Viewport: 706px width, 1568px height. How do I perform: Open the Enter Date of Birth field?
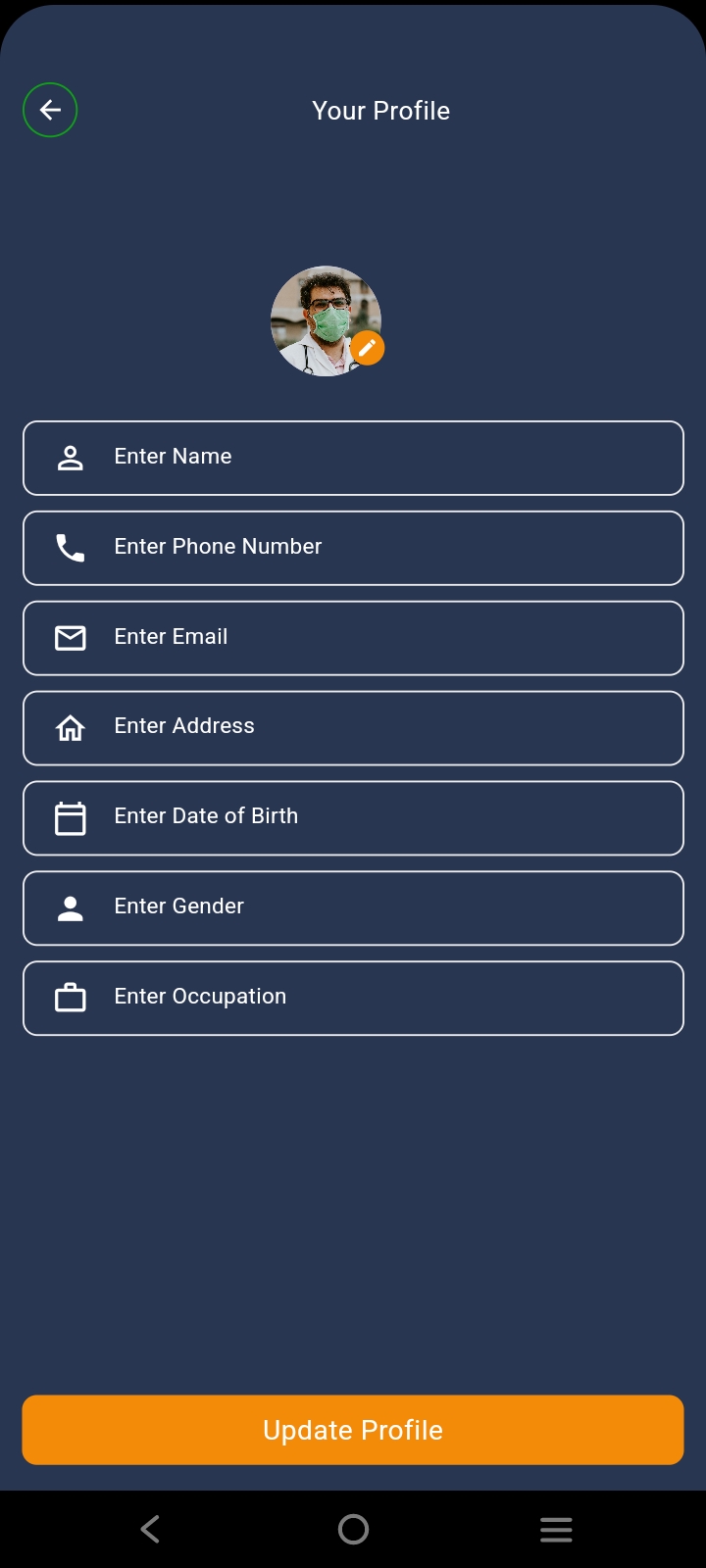353,817
